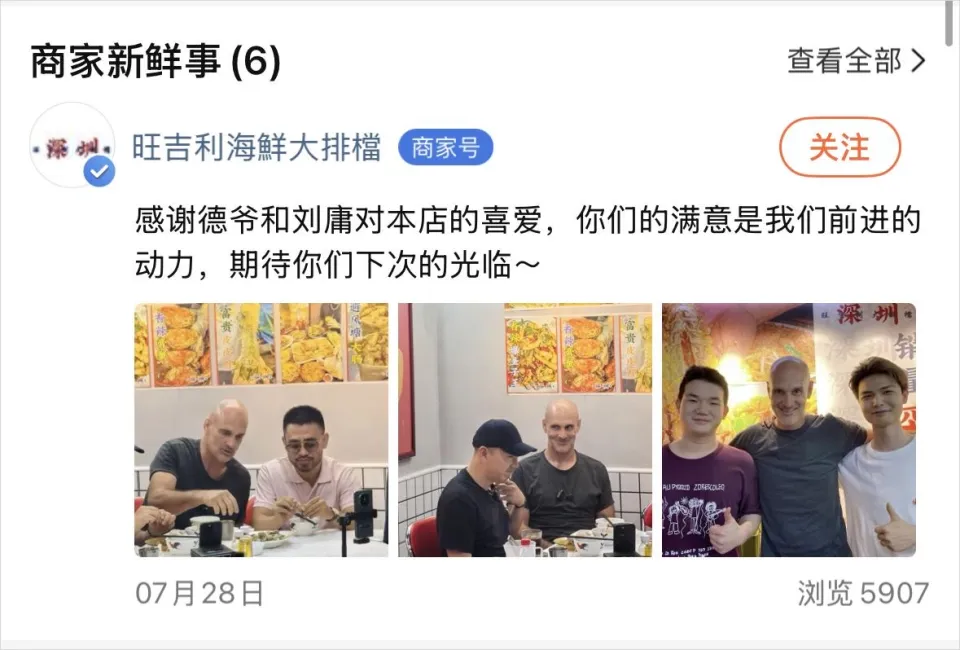View the second photo in the post
Viewport: 960px width, 650px height.
[x=525, y=430]
